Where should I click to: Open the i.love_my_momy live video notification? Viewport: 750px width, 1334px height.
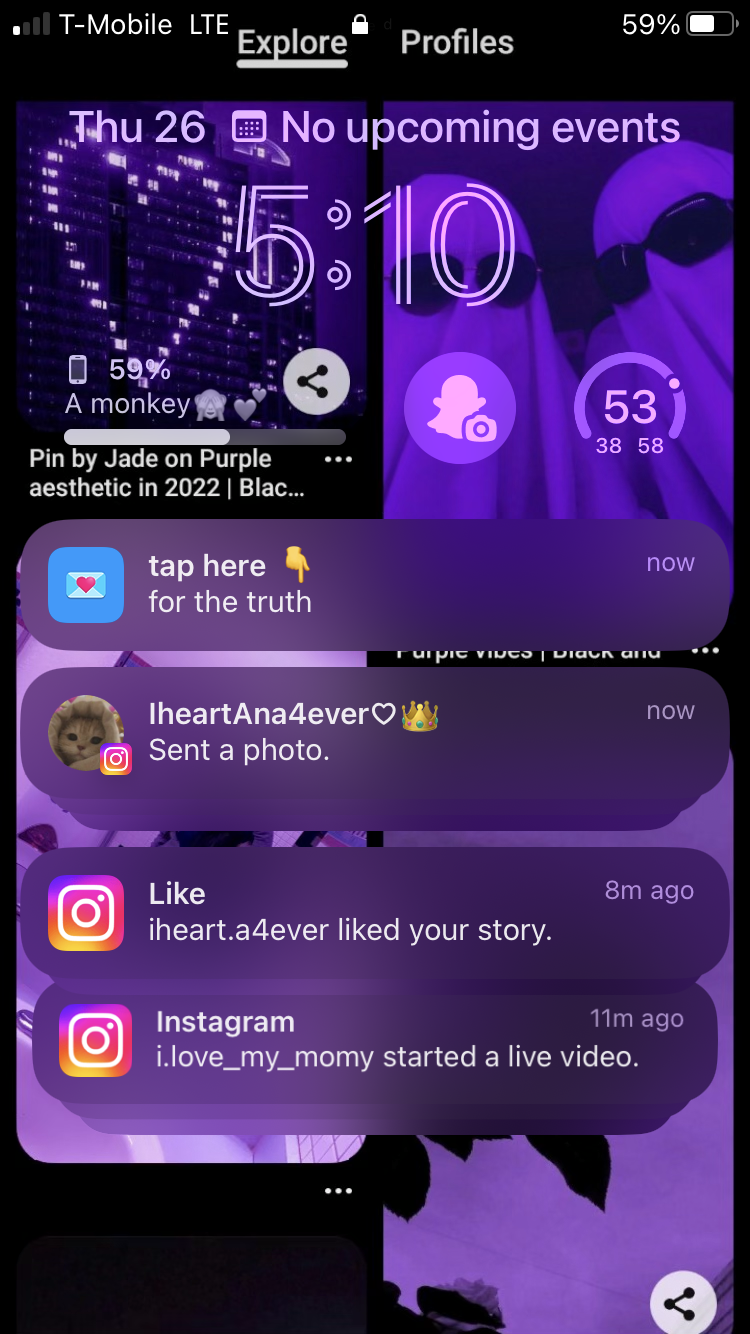pos(374,1041)
